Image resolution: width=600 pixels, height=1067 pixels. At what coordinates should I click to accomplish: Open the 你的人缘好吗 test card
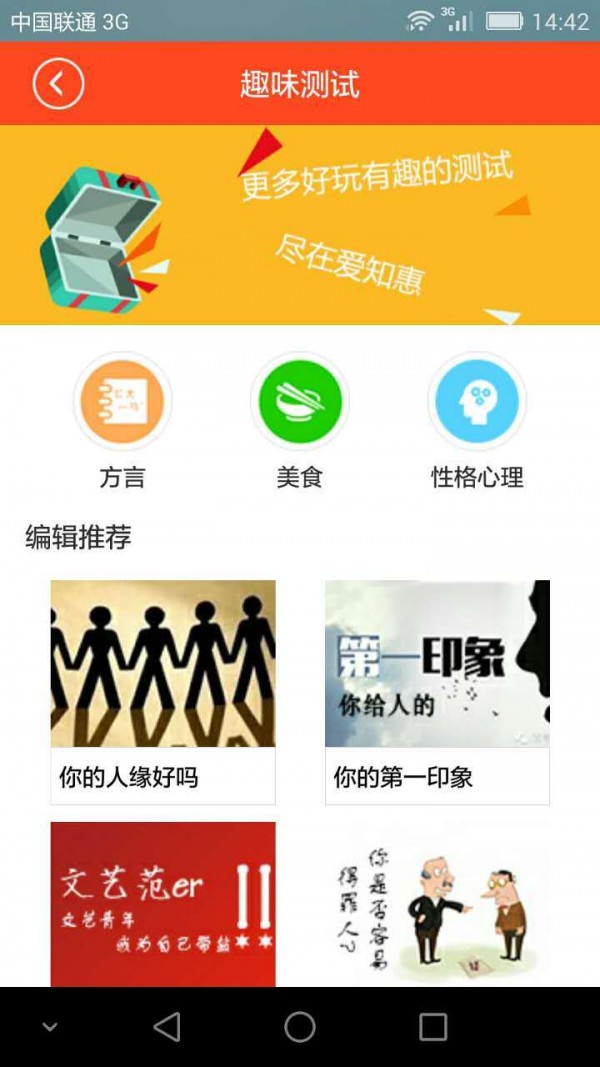point(163,691)
